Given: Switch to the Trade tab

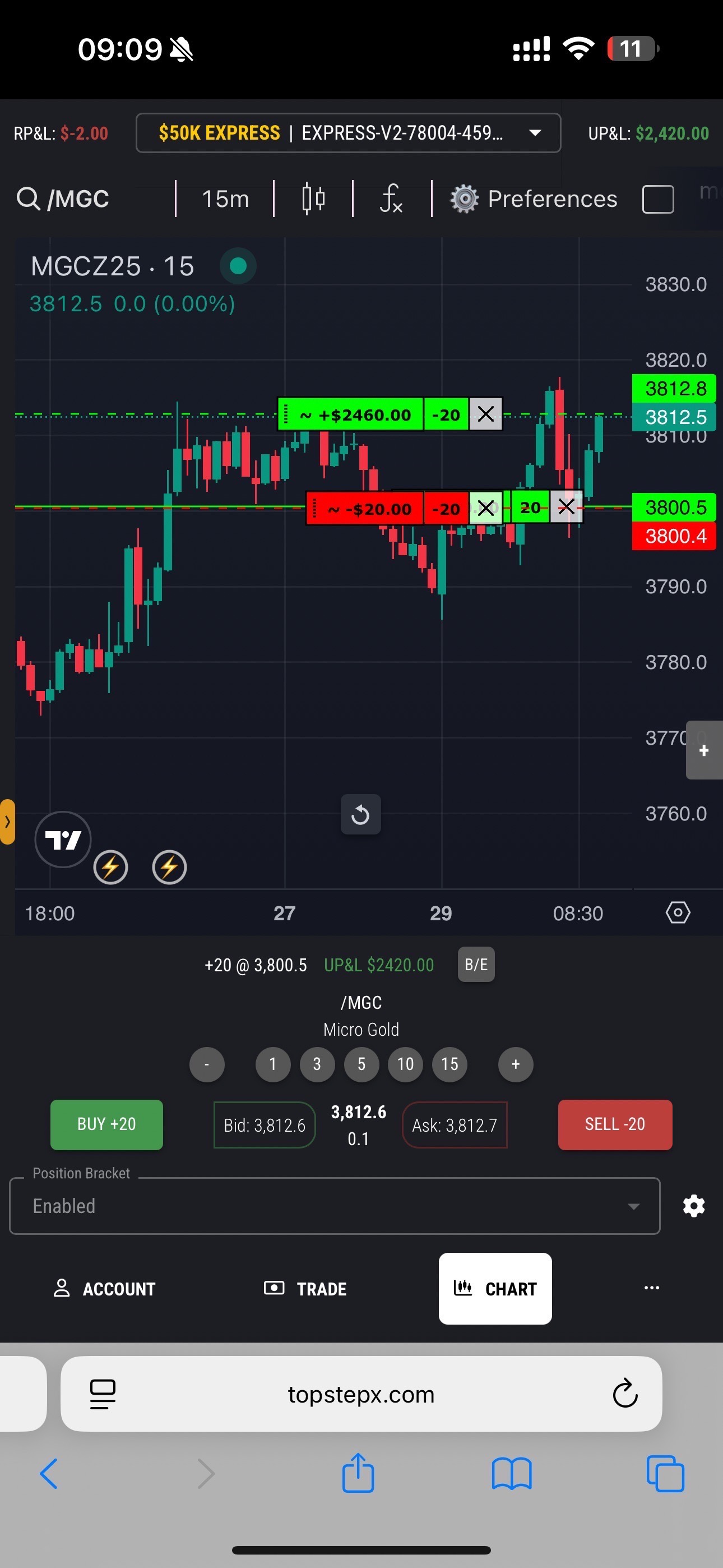Looking at the screenshot, I should point(305,1289).
